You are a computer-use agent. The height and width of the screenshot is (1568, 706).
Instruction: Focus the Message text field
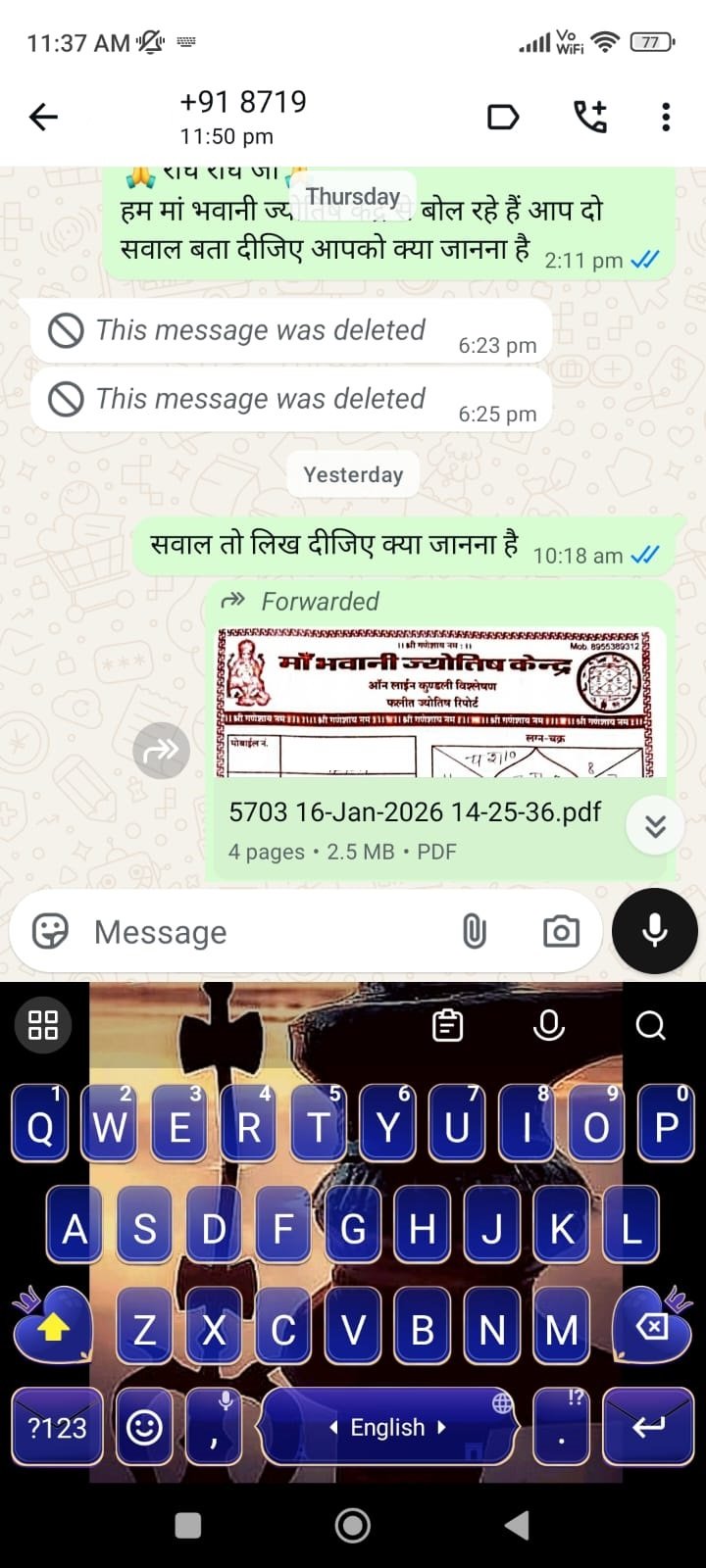[x=265, y=932]
